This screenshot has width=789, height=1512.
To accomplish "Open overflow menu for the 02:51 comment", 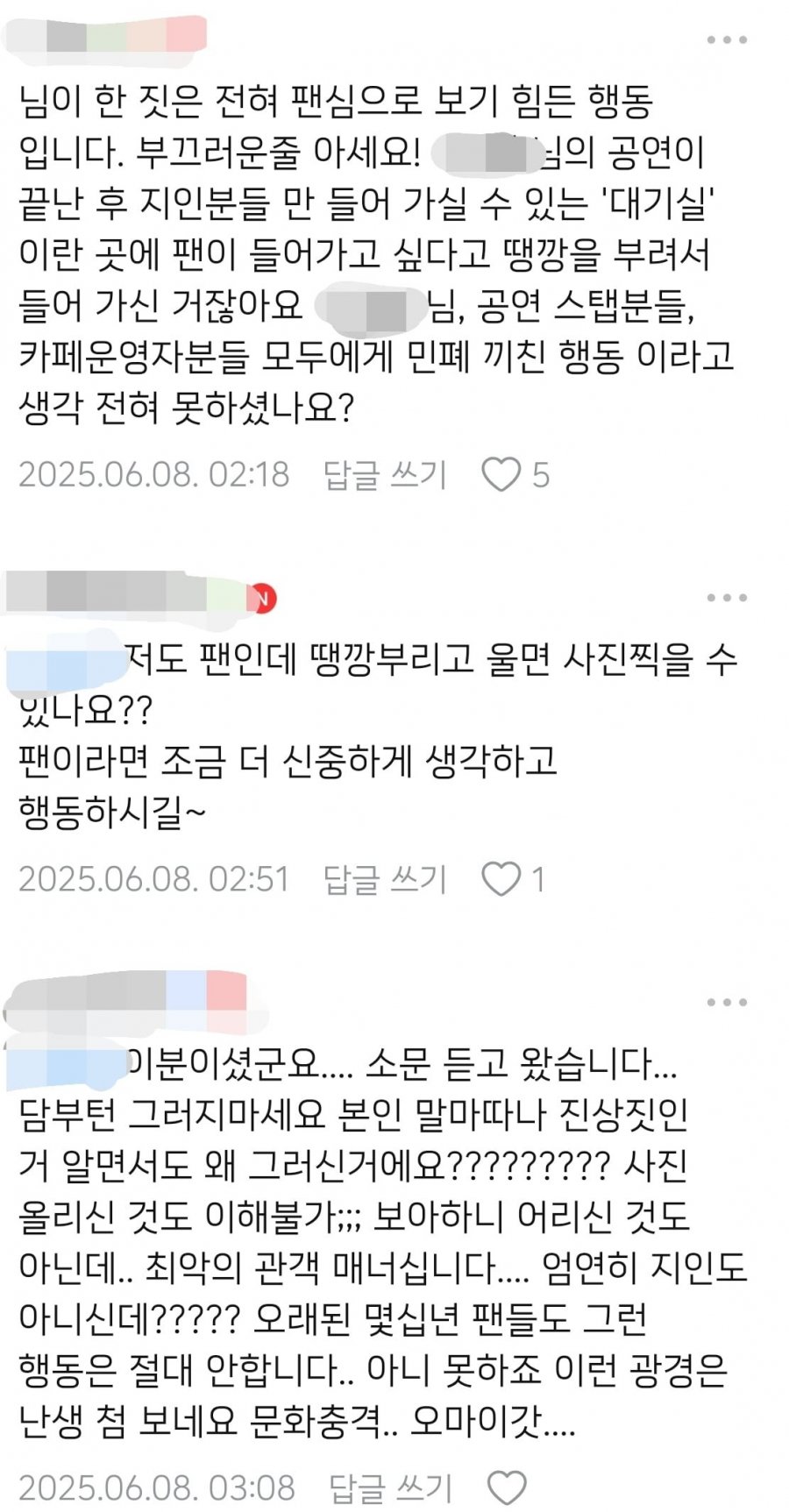I will pos(727,598).
